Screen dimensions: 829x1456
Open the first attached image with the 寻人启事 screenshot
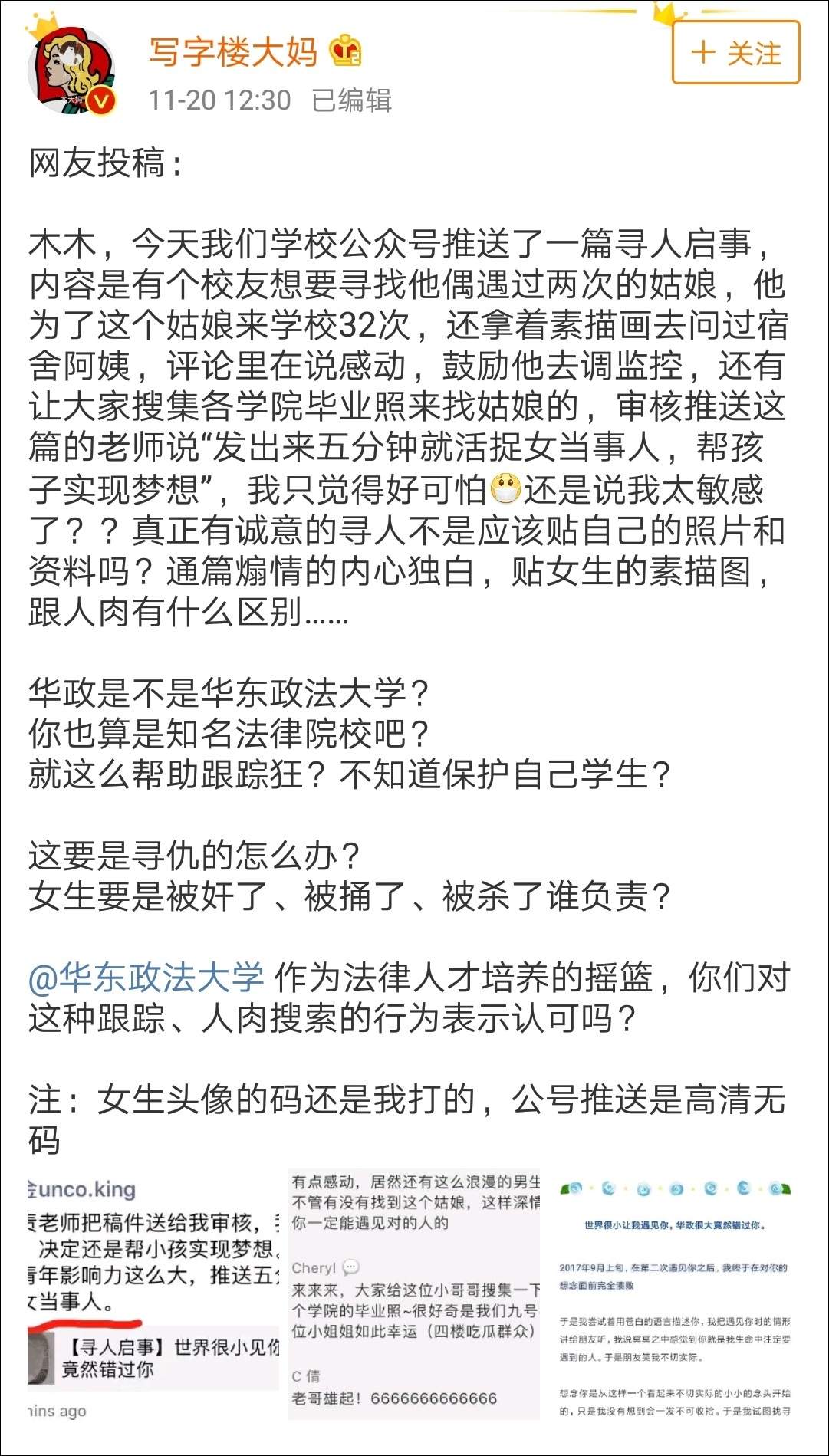(153, 1297)
